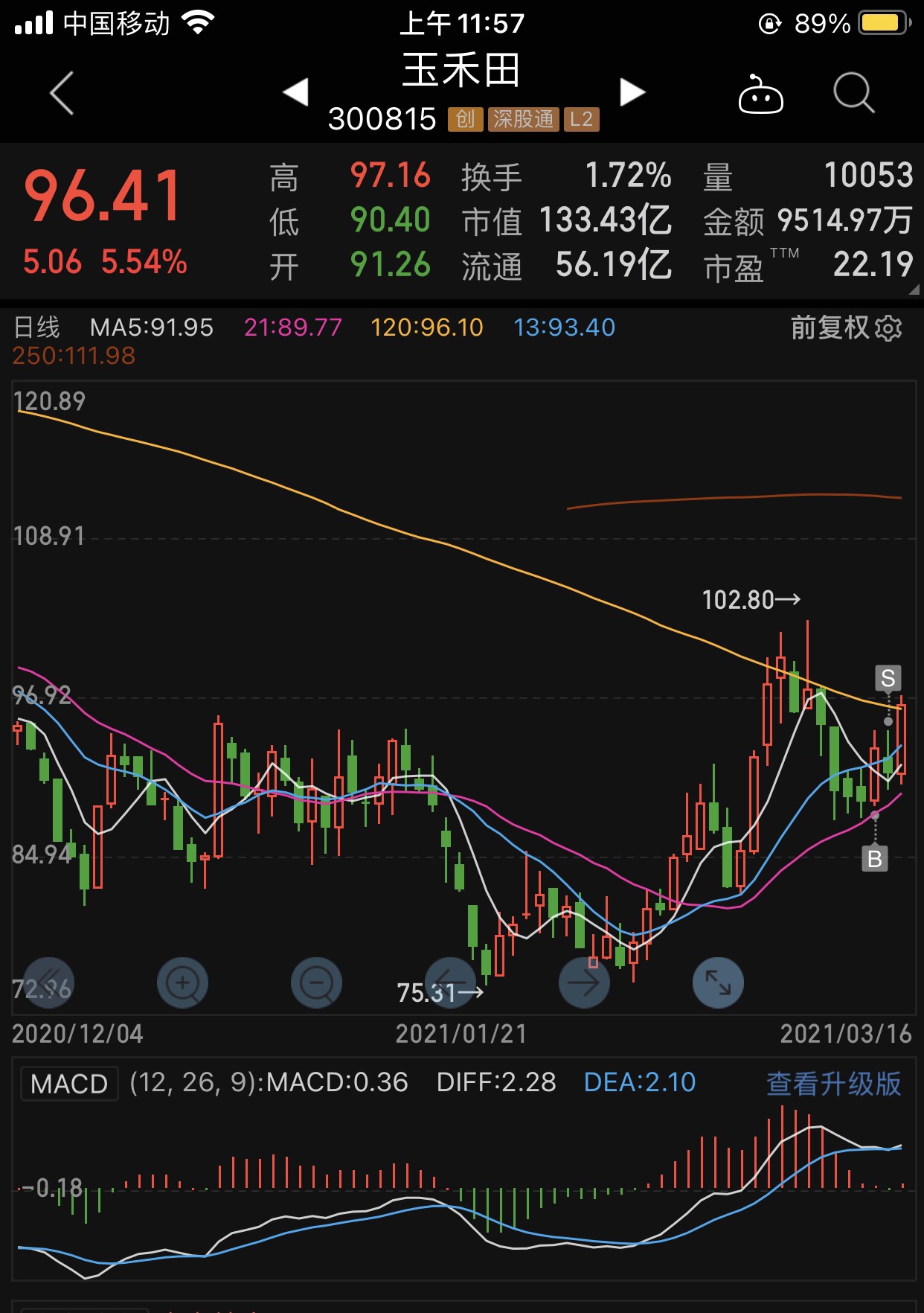
Task: Switch to next stock via right triangle
Action: 632,92
